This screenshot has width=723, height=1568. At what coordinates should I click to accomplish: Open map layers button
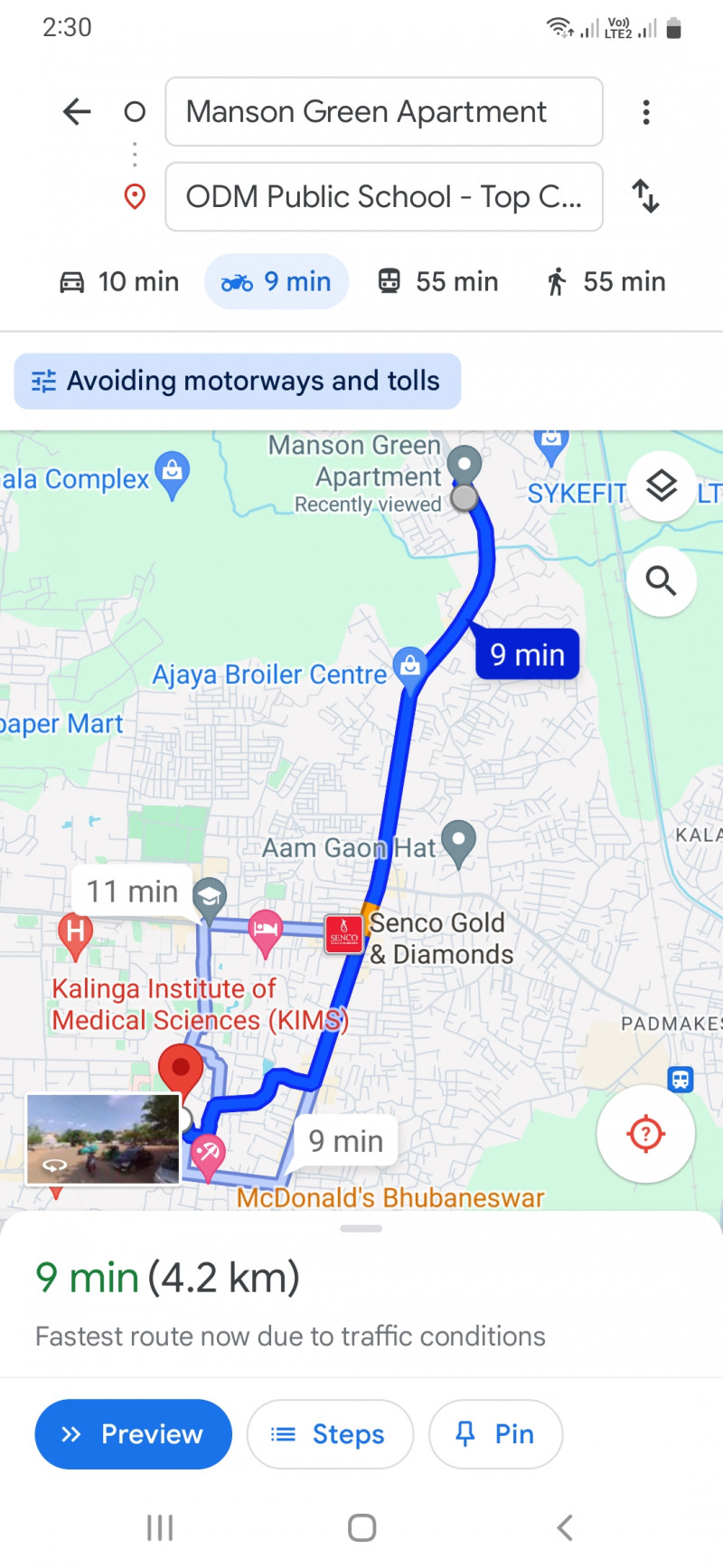pyautogui.click(x=662, y=486)
